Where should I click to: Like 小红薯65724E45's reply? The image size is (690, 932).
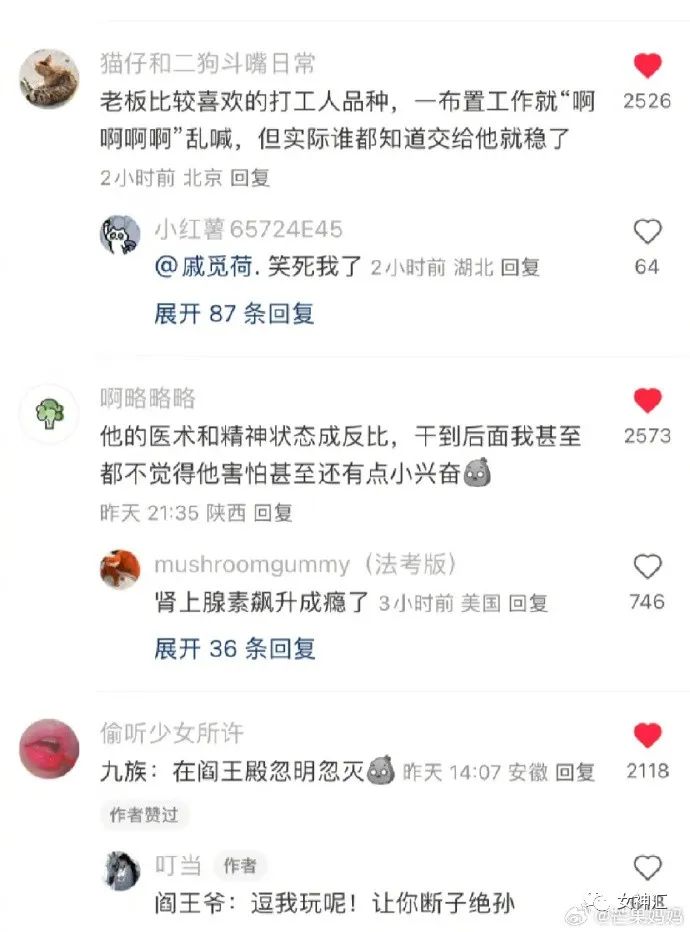tap(647, 232)
